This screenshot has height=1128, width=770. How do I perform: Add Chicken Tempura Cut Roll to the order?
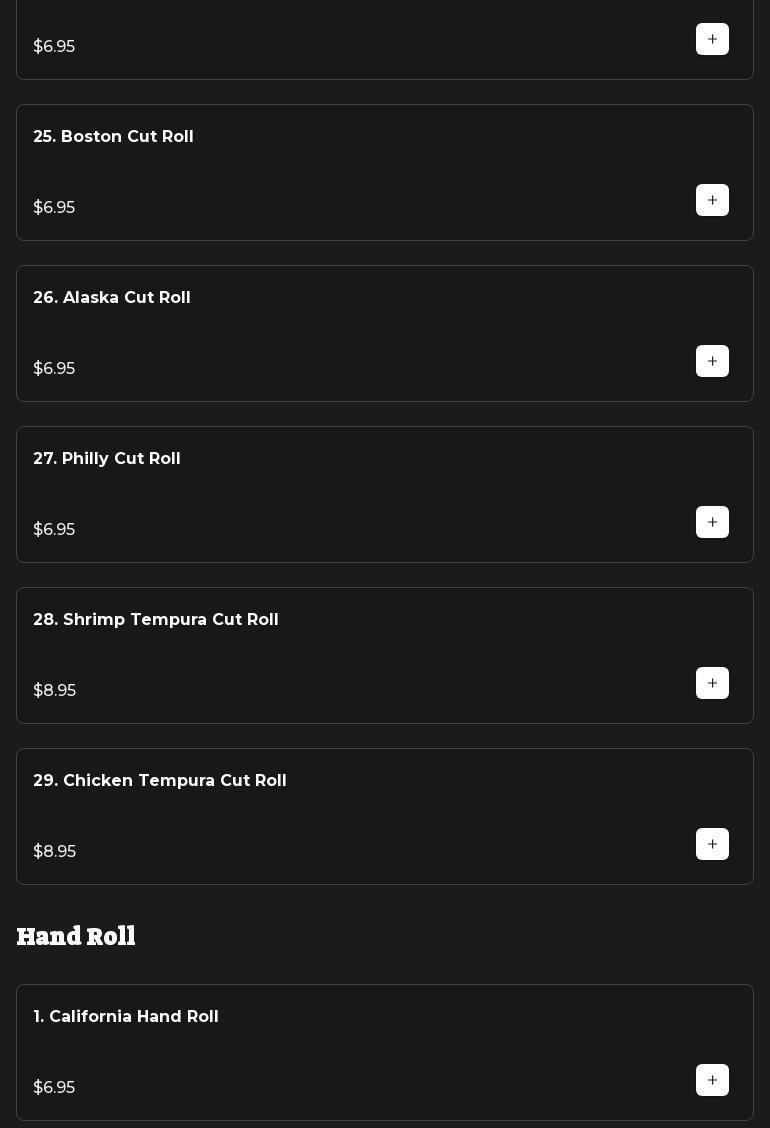click(712, 844)
